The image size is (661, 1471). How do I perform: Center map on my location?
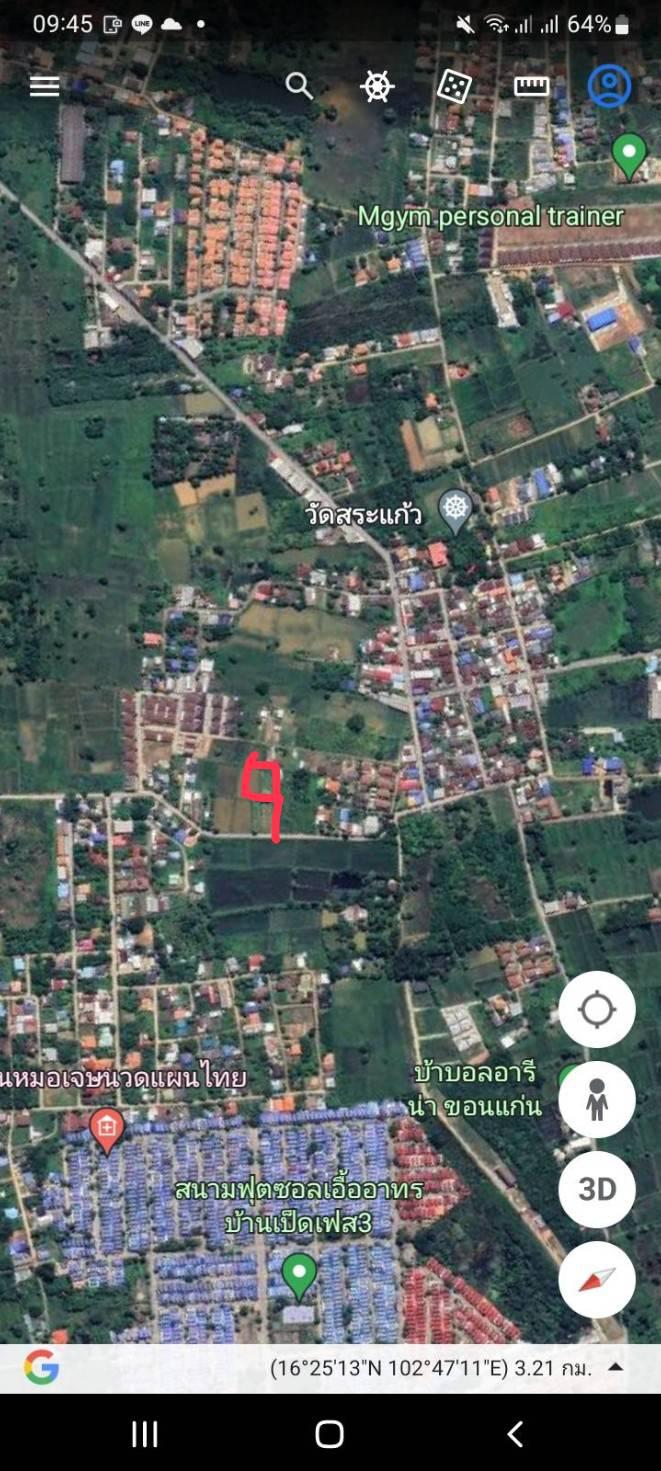pyautogui.click(x=597, y=1009)
